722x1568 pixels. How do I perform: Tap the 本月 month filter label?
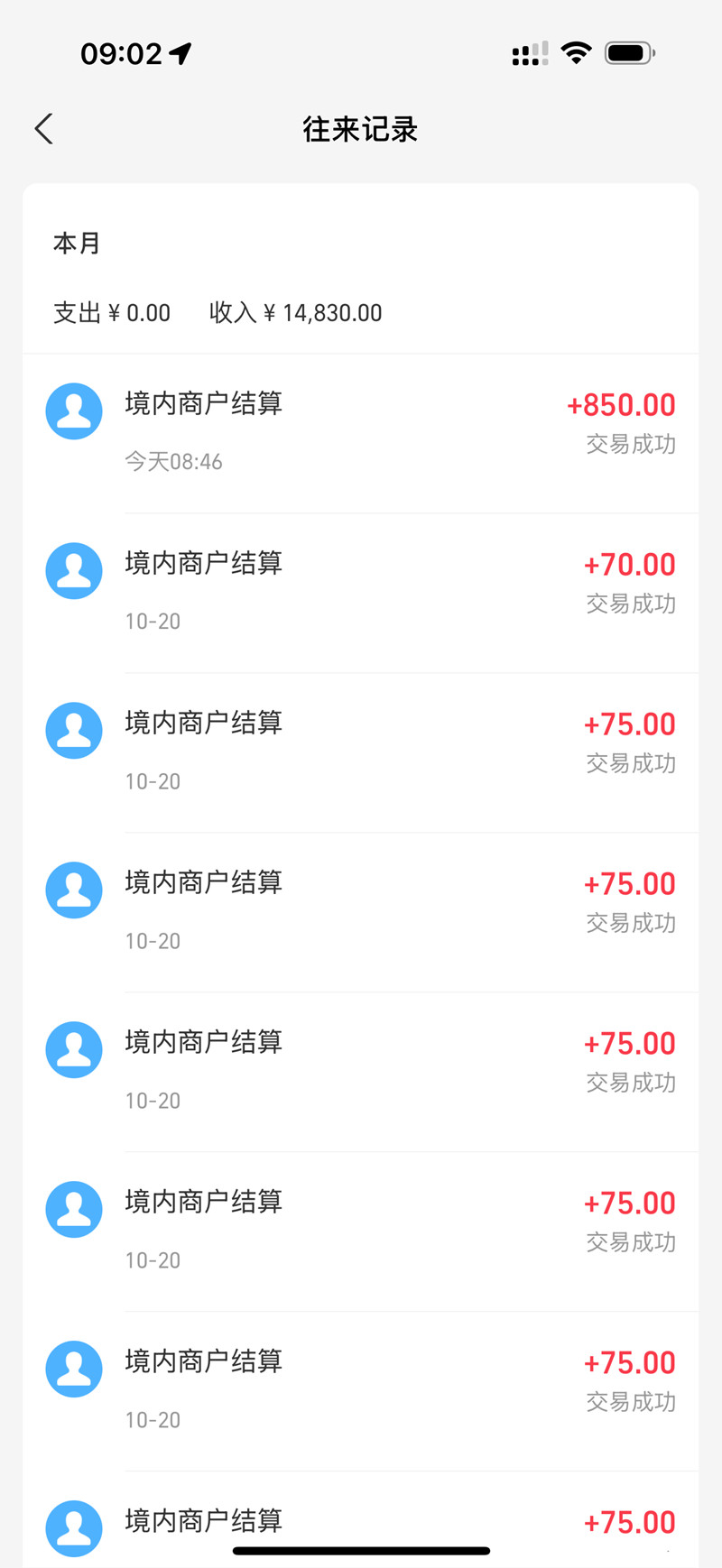pyautogui.click(x=75, y=244)
